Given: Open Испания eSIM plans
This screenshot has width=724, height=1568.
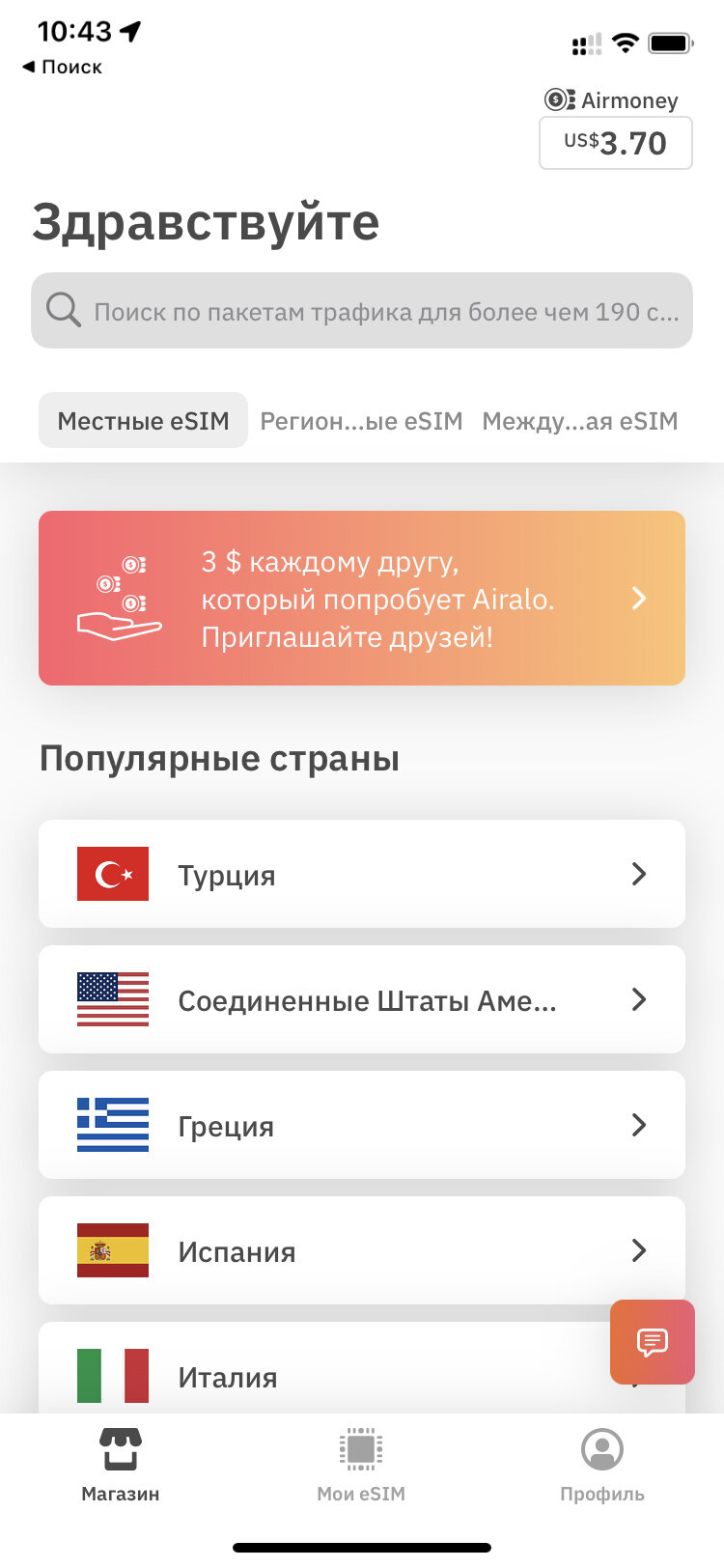Looking at the screenshot, I should 362,1250.
